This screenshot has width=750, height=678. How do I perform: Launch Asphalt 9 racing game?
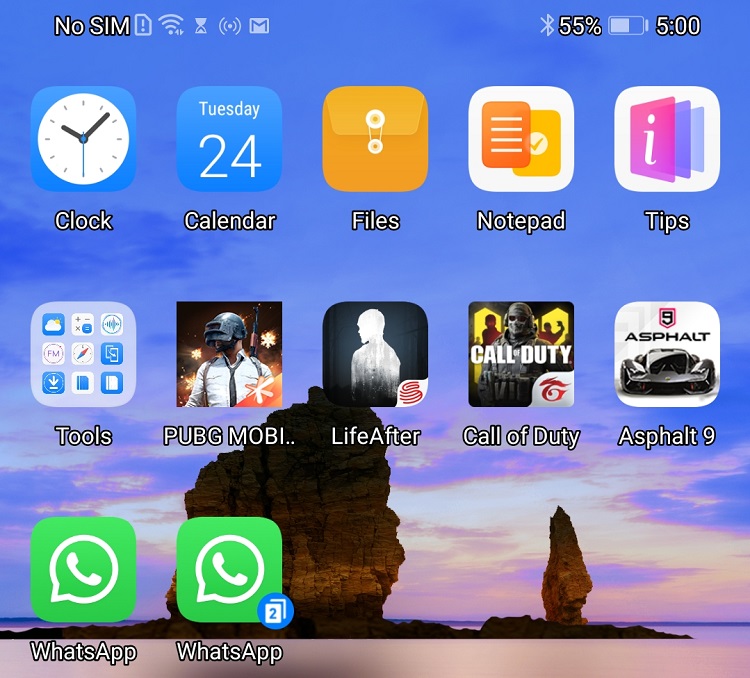point(667,354)
